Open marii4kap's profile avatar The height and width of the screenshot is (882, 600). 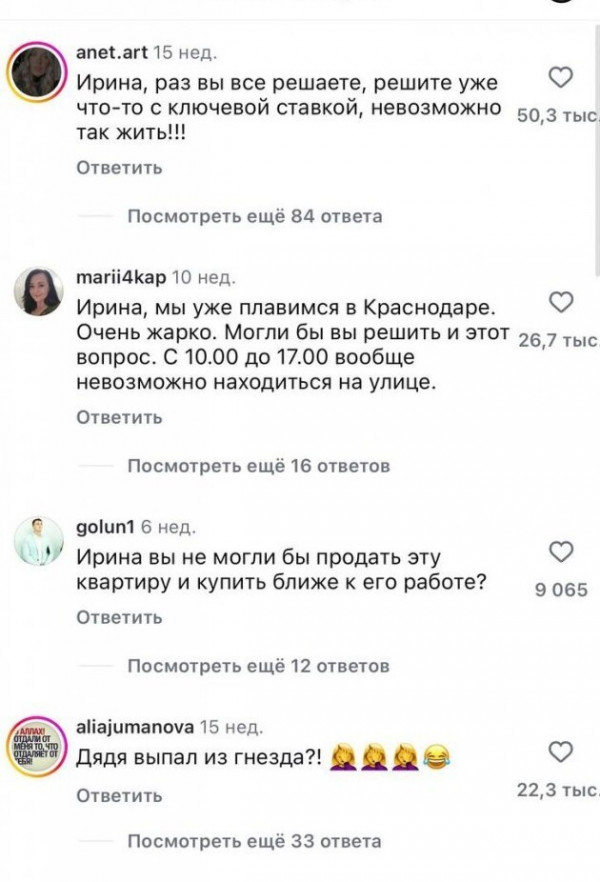[x=38, y=293]
